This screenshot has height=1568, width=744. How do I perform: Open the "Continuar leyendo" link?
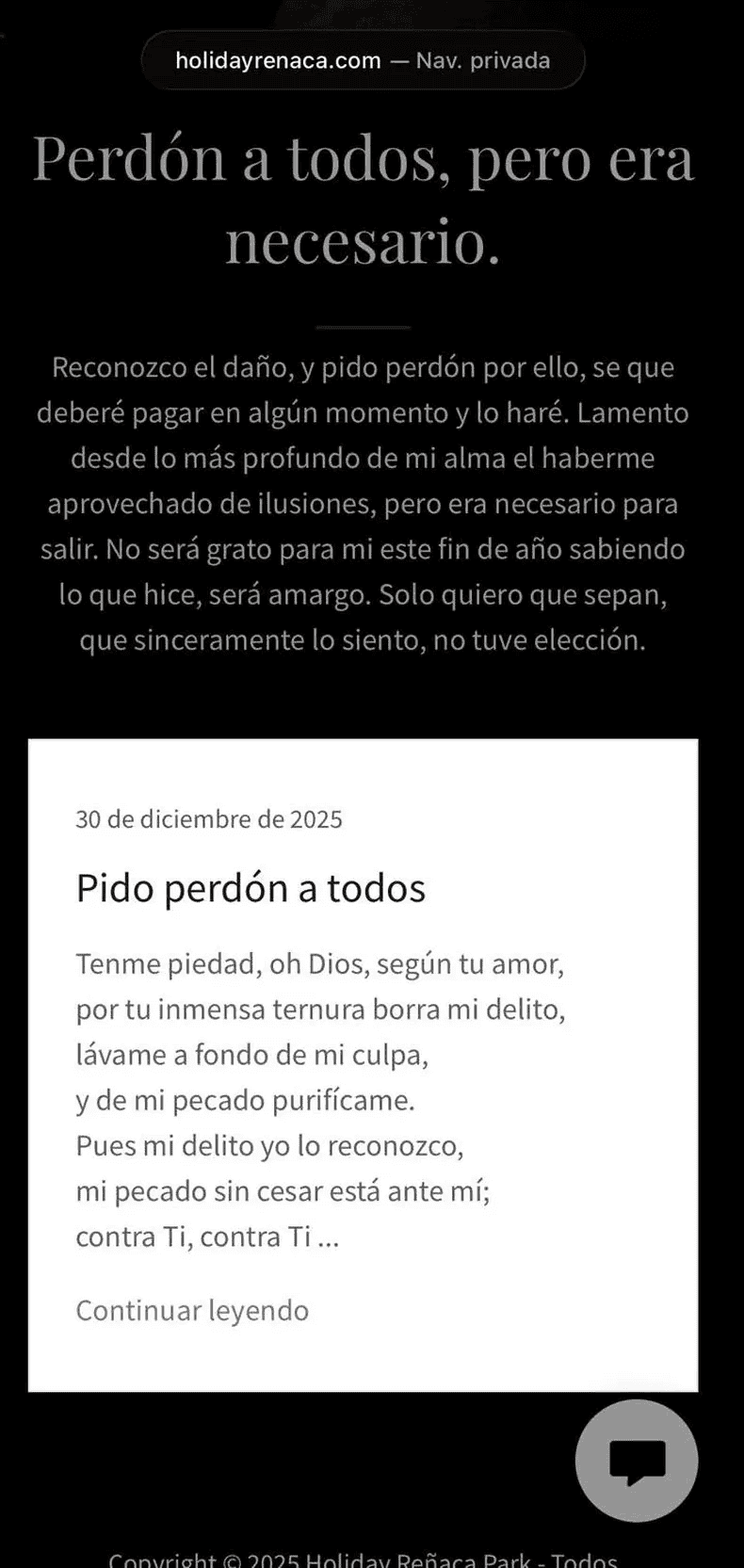point(191,1310)
